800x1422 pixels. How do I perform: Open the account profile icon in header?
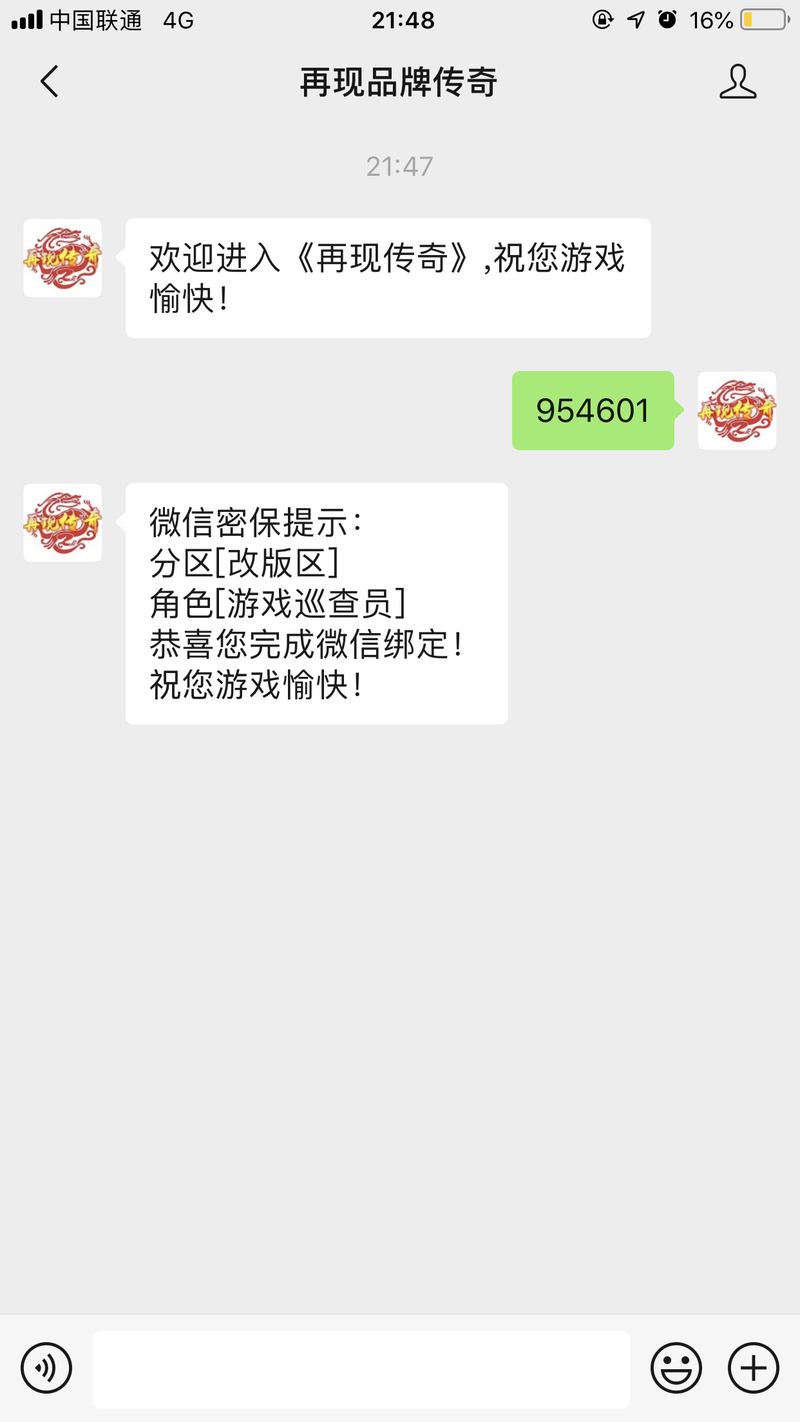pos(738,81)
